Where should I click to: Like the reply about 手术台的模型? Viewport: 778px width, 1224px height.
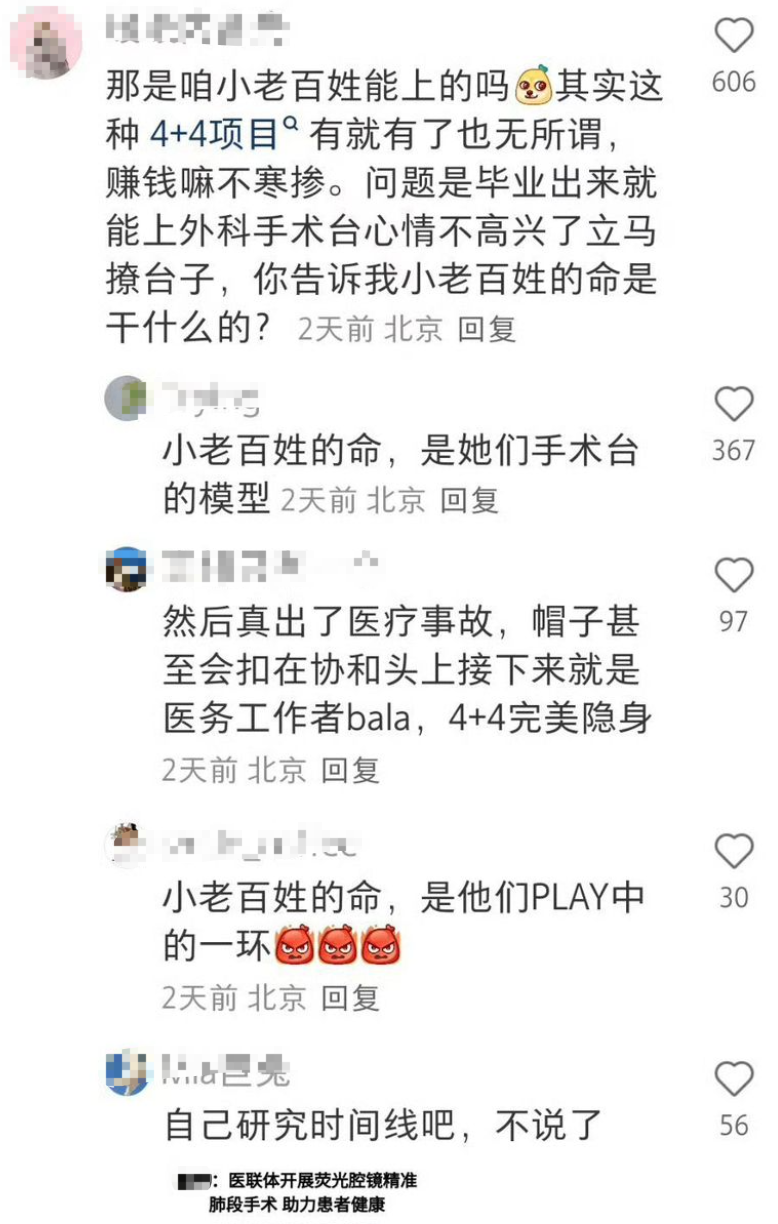(734, 404)
